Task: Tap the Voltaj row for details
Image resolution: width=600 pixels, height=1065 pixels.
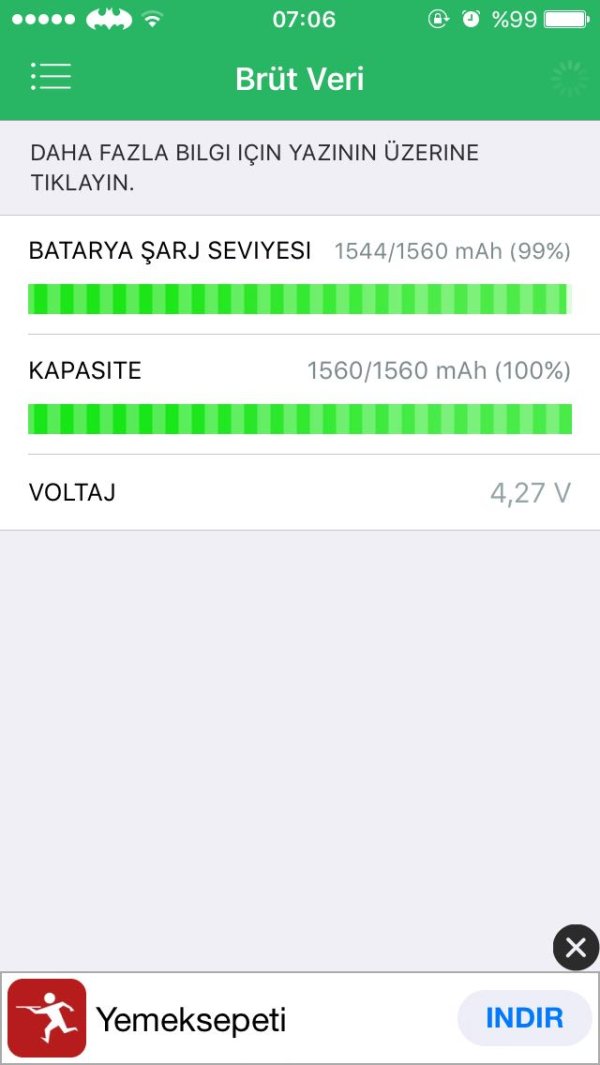Action: [x=73, y=492]
